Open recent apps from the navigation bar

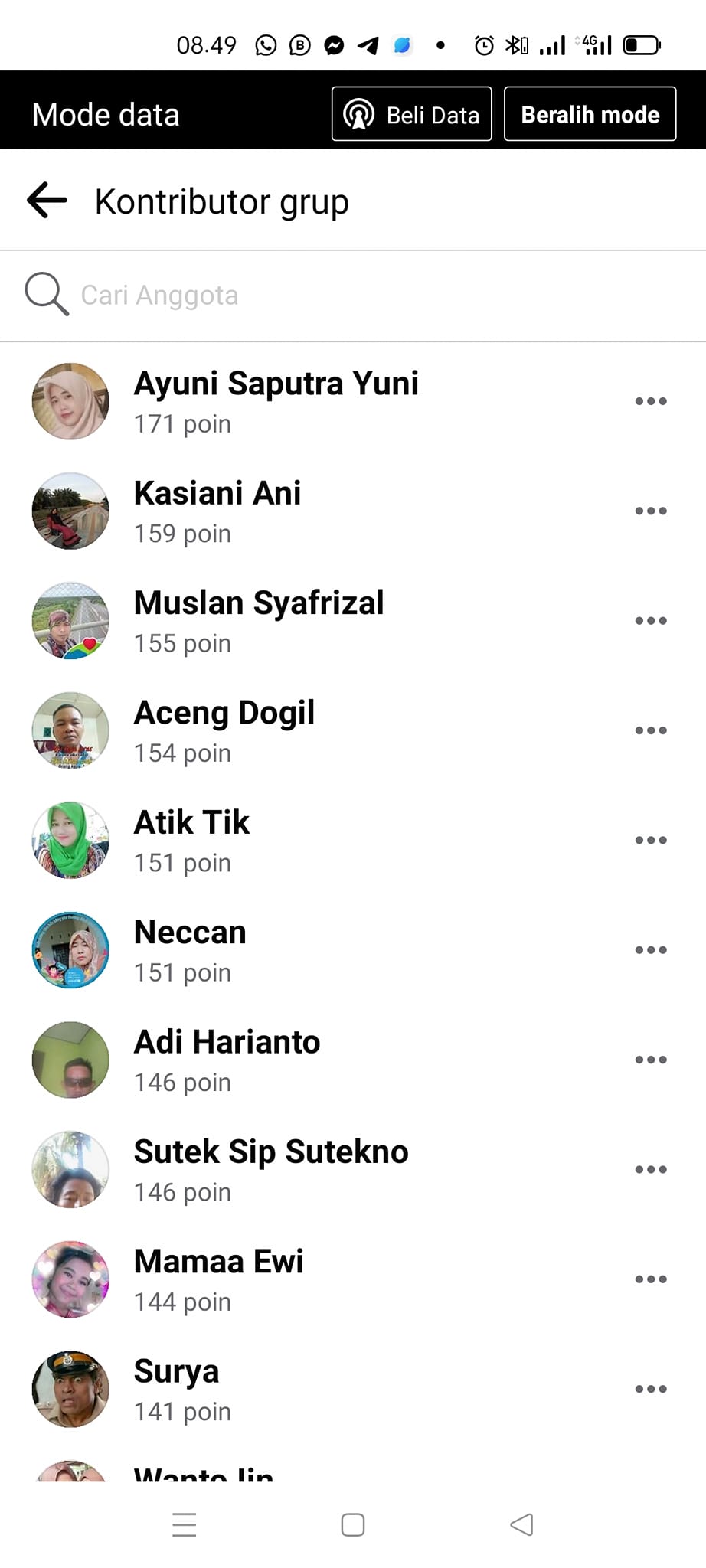185,1525
